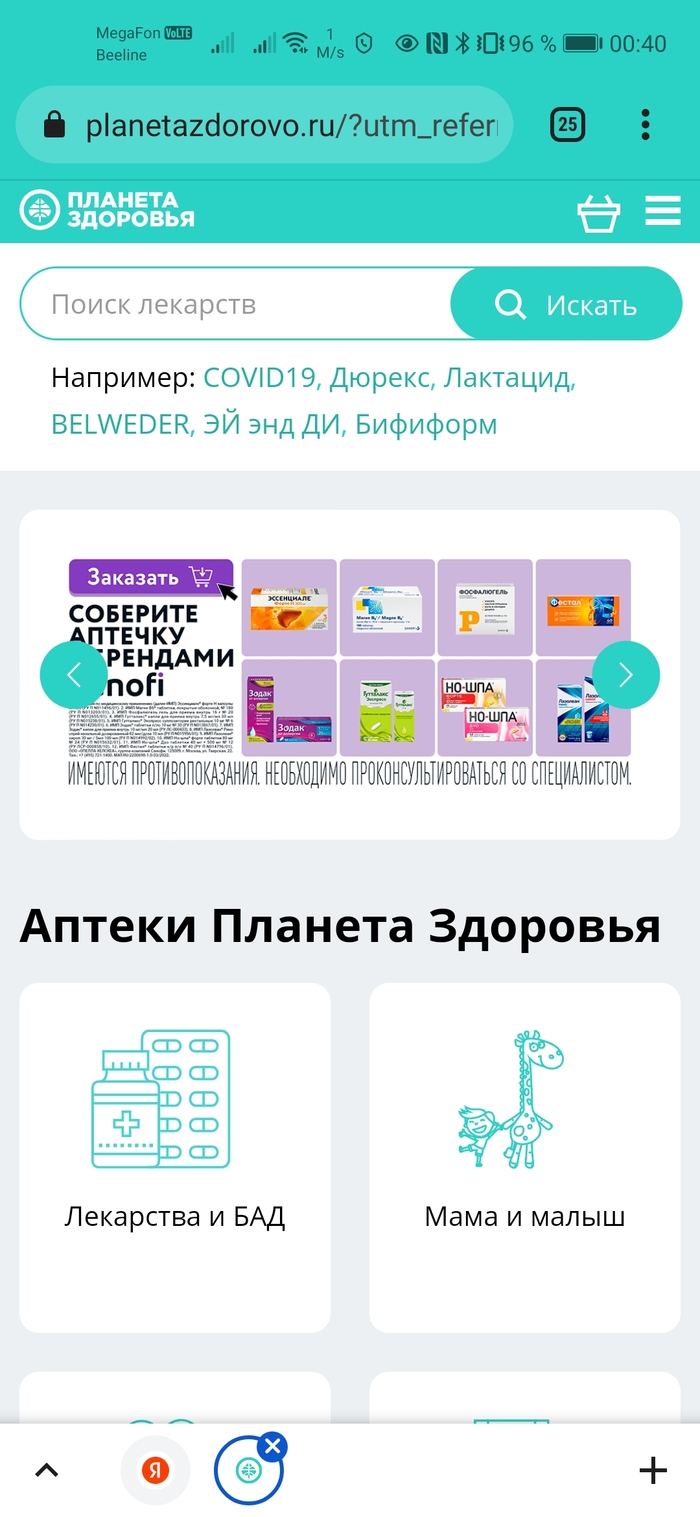Add a new browser tab

click(x=652, y=1470)
